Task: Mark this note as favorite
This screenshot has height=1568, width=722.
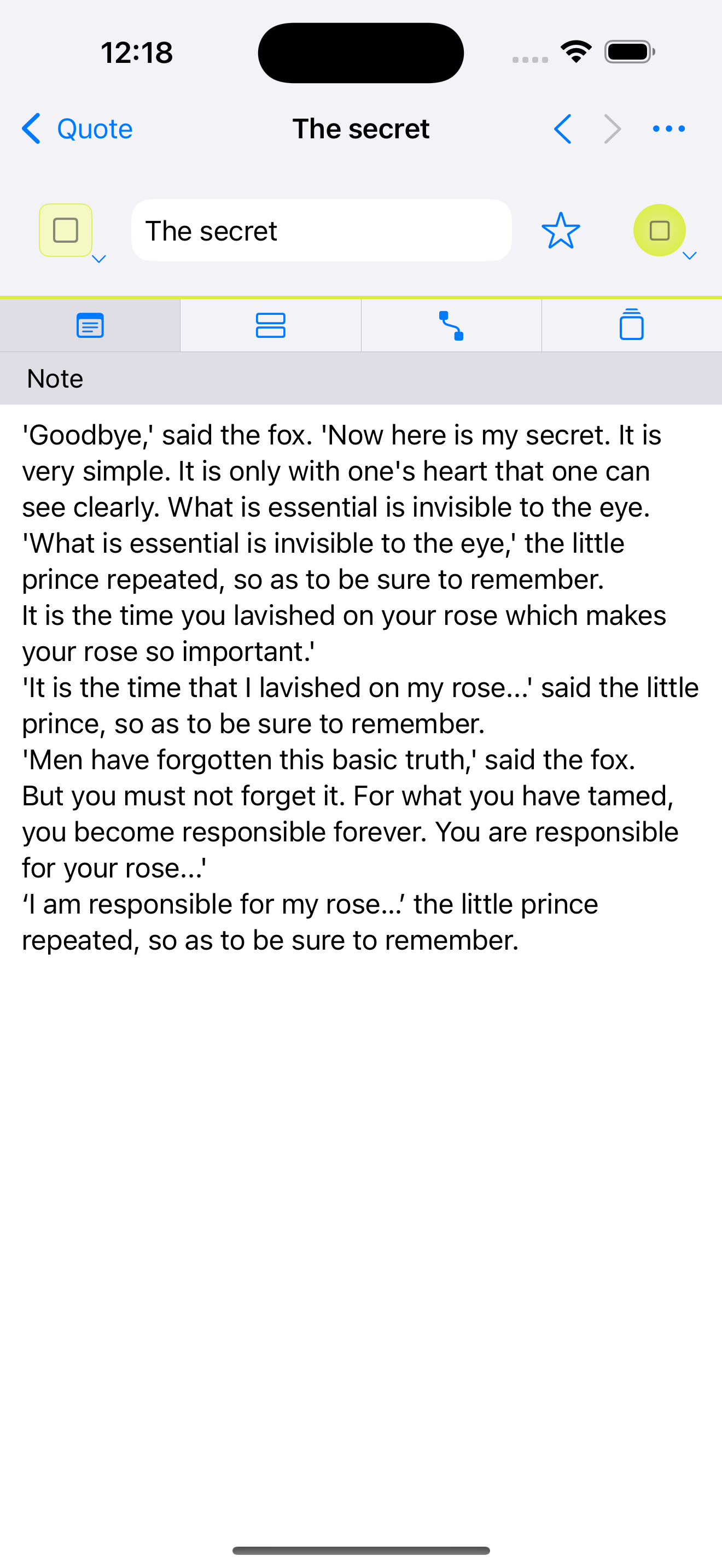Action: coord(560,231)
